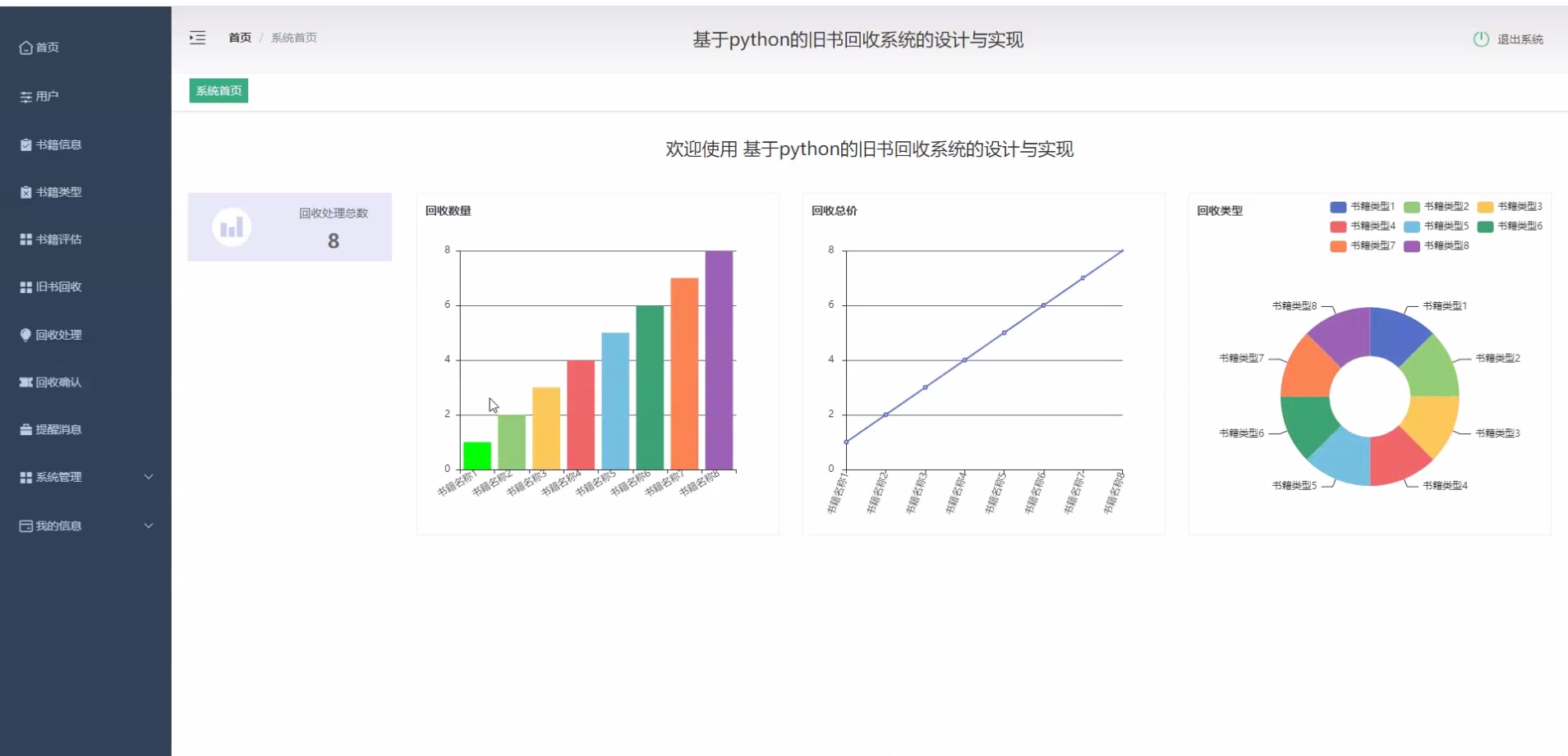The height and width of the screenshot is (756, 1568).
Task: Toggle 书籍类型3 legend entry
Action: pyautogui.click(x=1510, y=207)
